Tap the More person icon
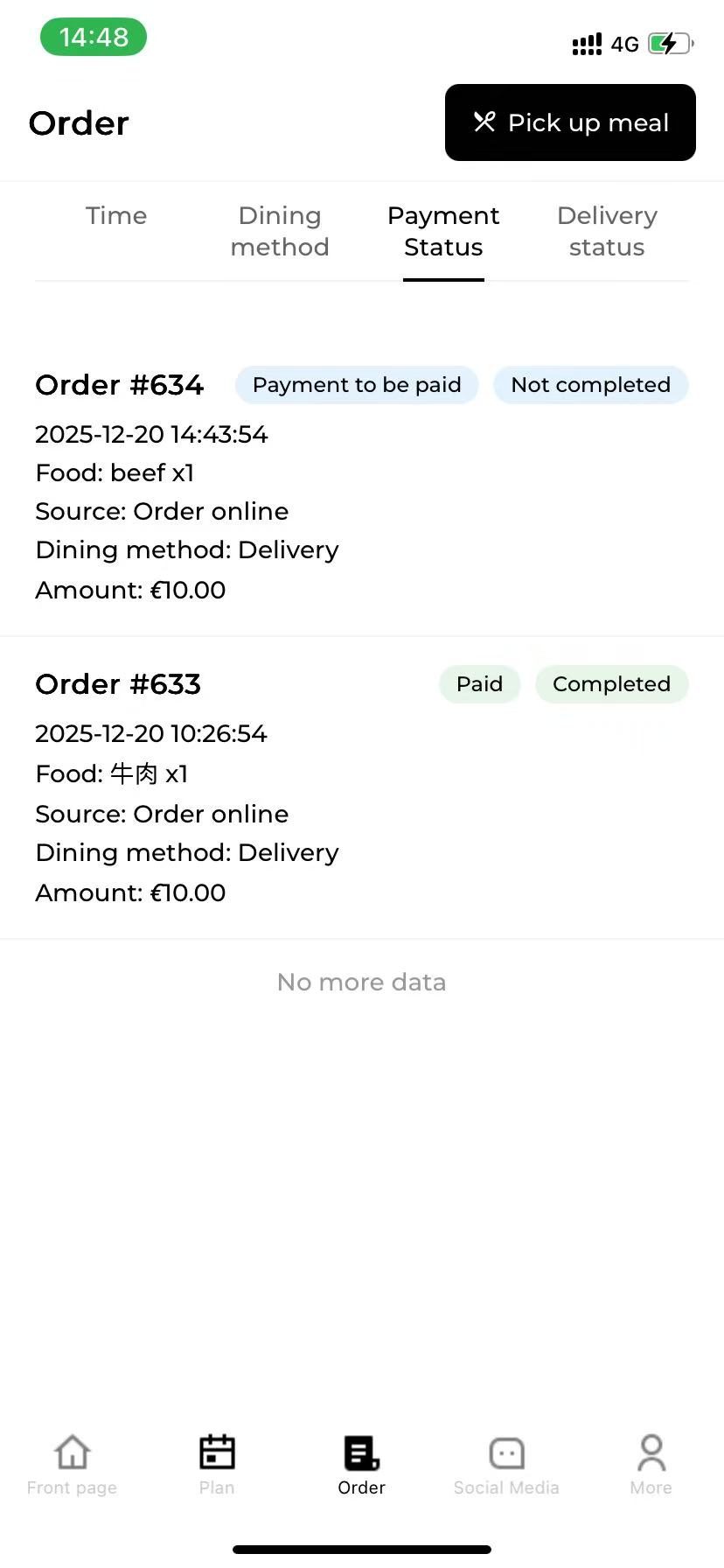 click(651, 1452)
